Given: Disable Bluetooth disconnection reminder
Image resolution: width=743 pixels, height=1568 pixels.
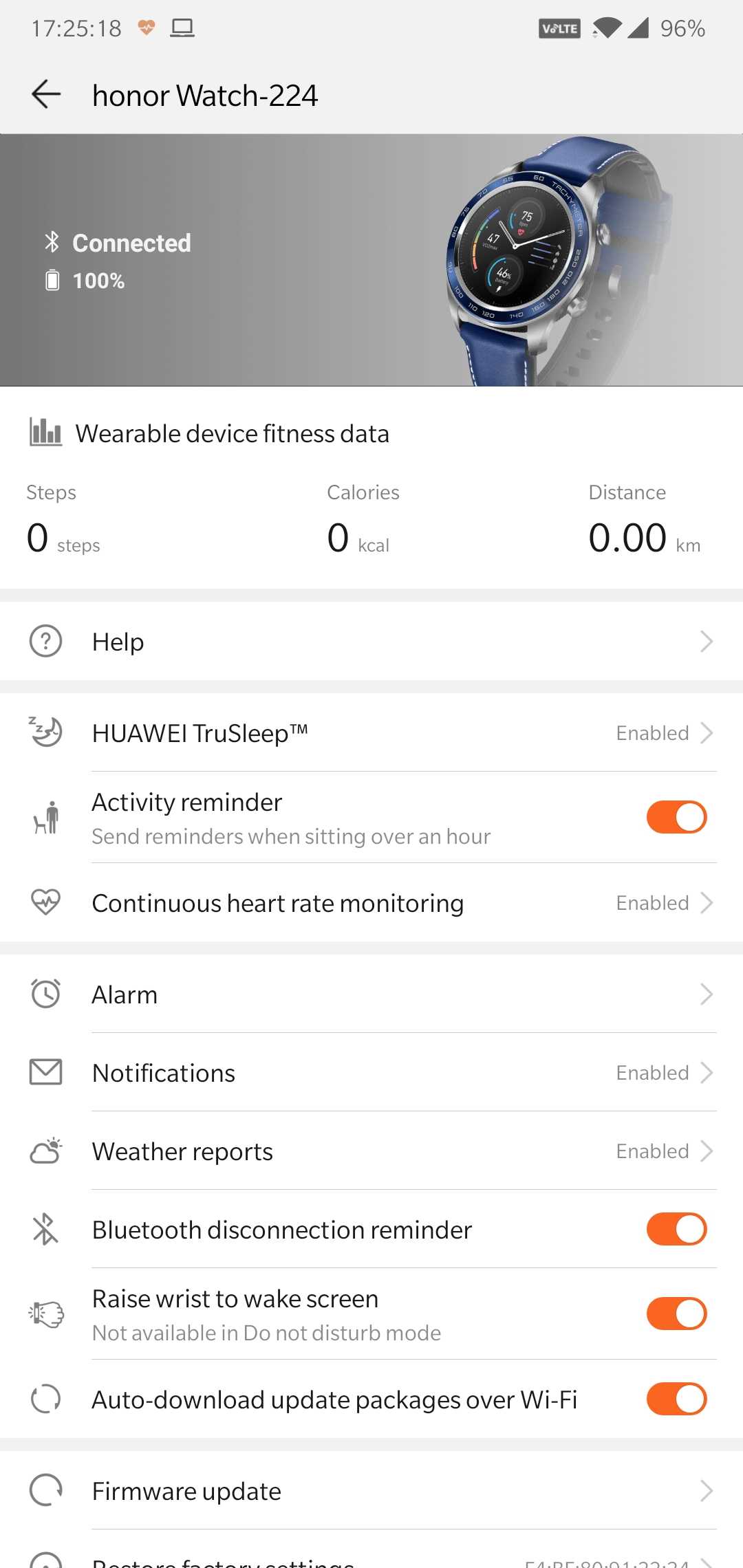Looking at the screenshot, I should click(676, 1229).
